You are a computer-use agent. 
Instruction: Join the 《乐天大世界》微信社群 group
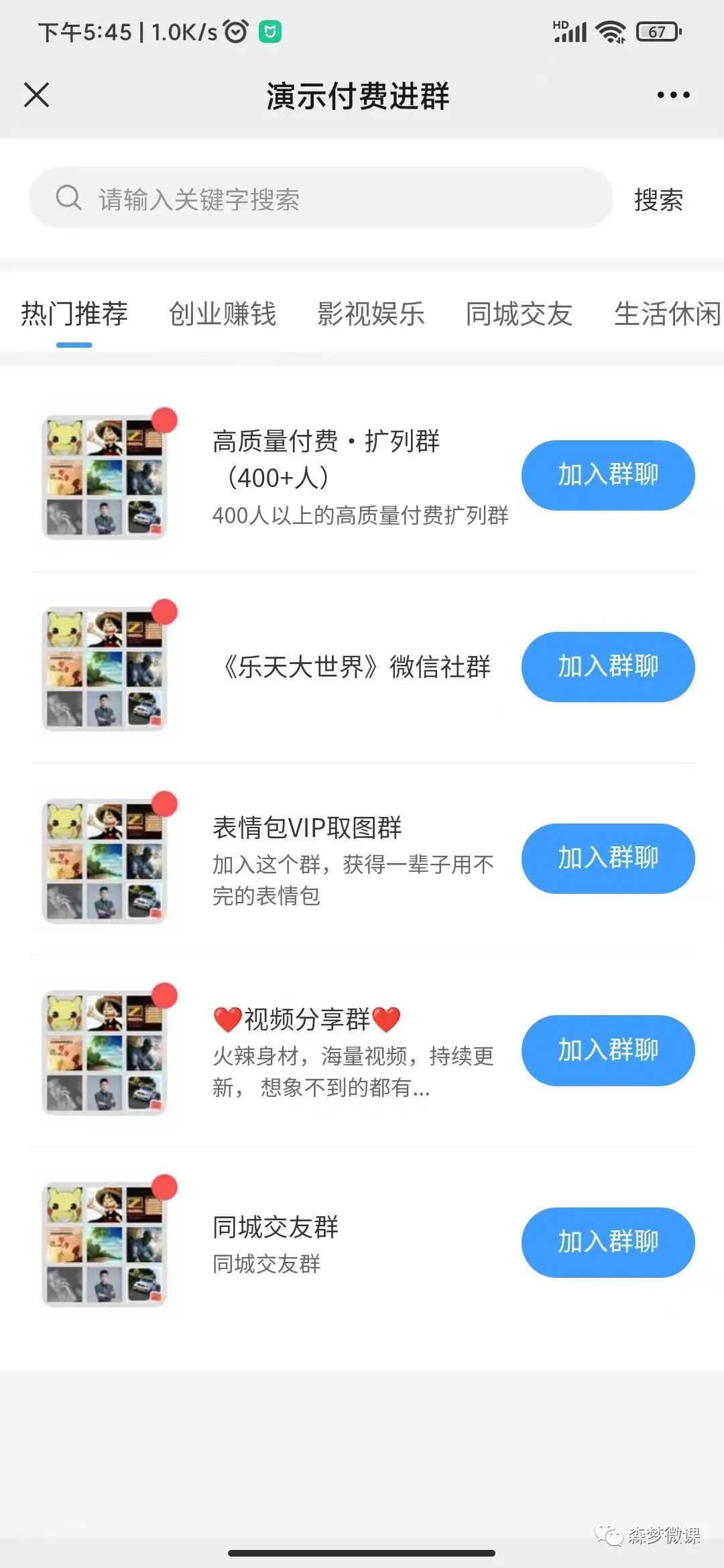(607, 667)
